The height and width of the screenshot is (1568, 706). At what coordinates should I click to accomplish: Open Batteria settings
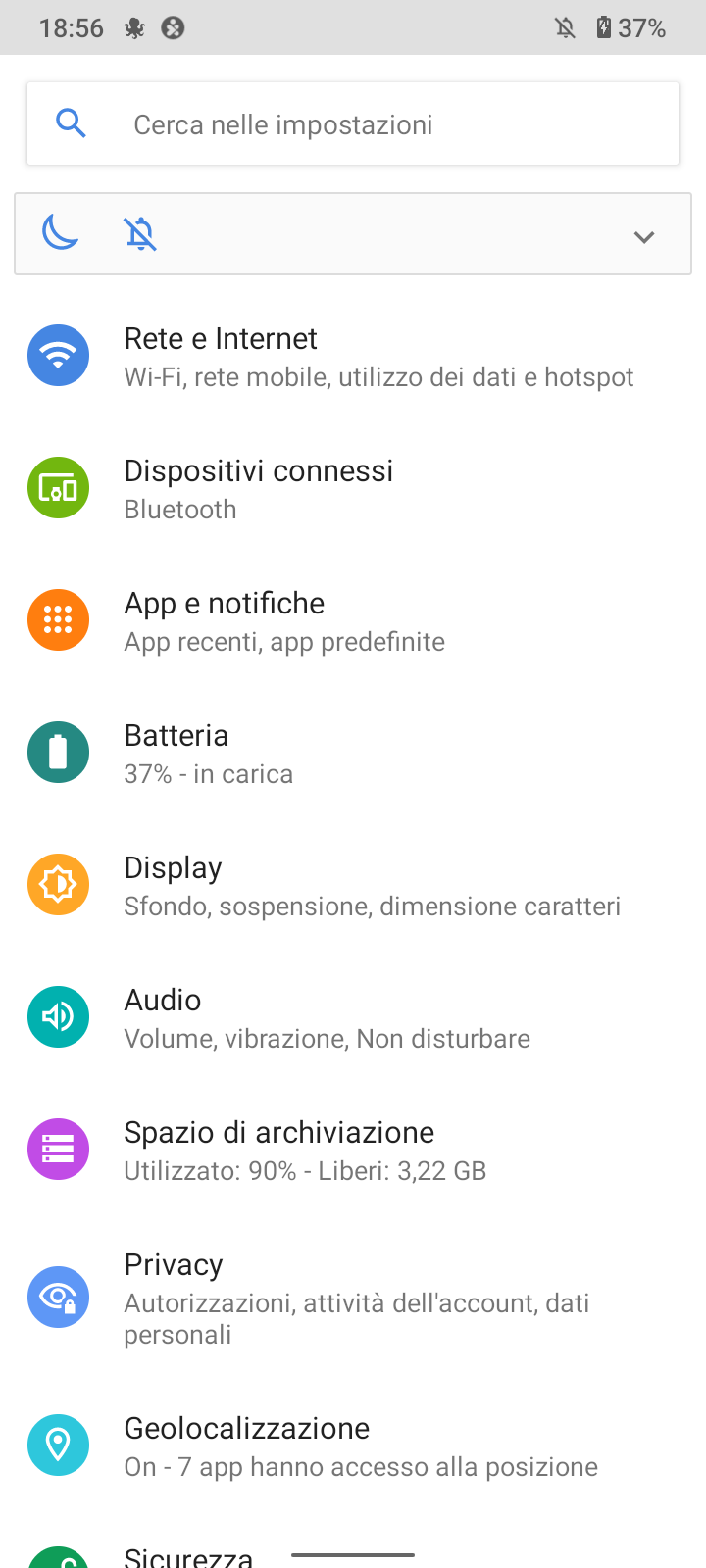coord(353,754)
